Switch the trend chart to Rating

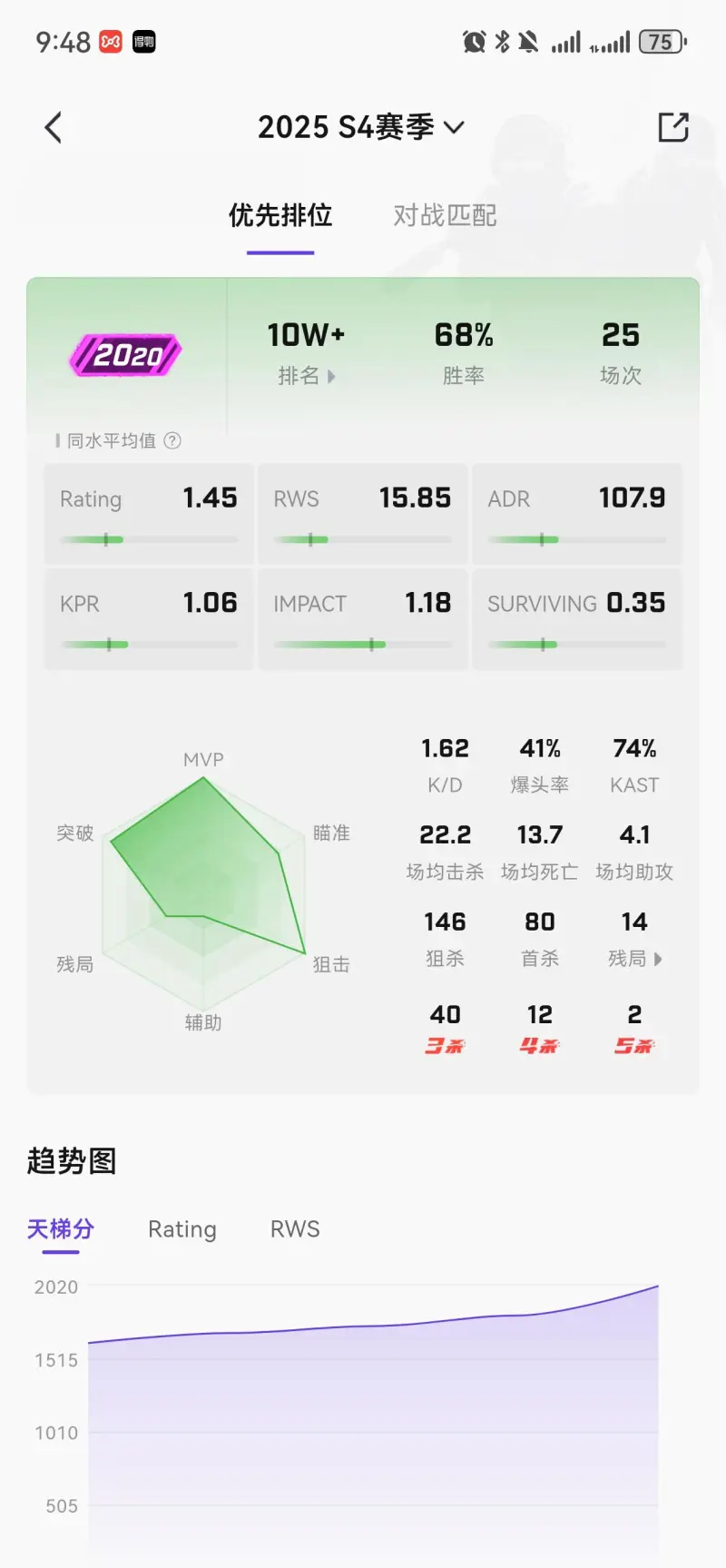[182, 1229]
